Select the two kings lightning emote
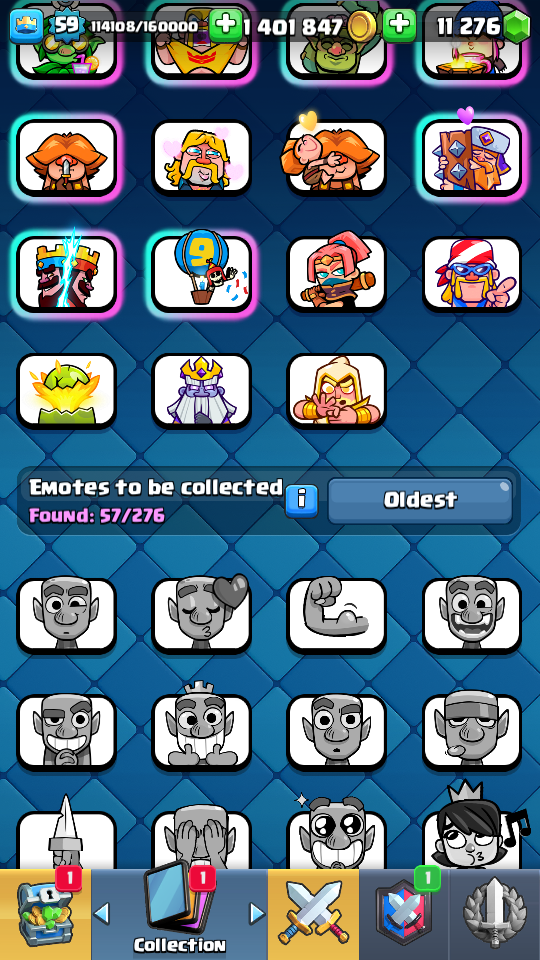Image resolution: width=540 pixels, height=960 pixels. click(66, 274)
